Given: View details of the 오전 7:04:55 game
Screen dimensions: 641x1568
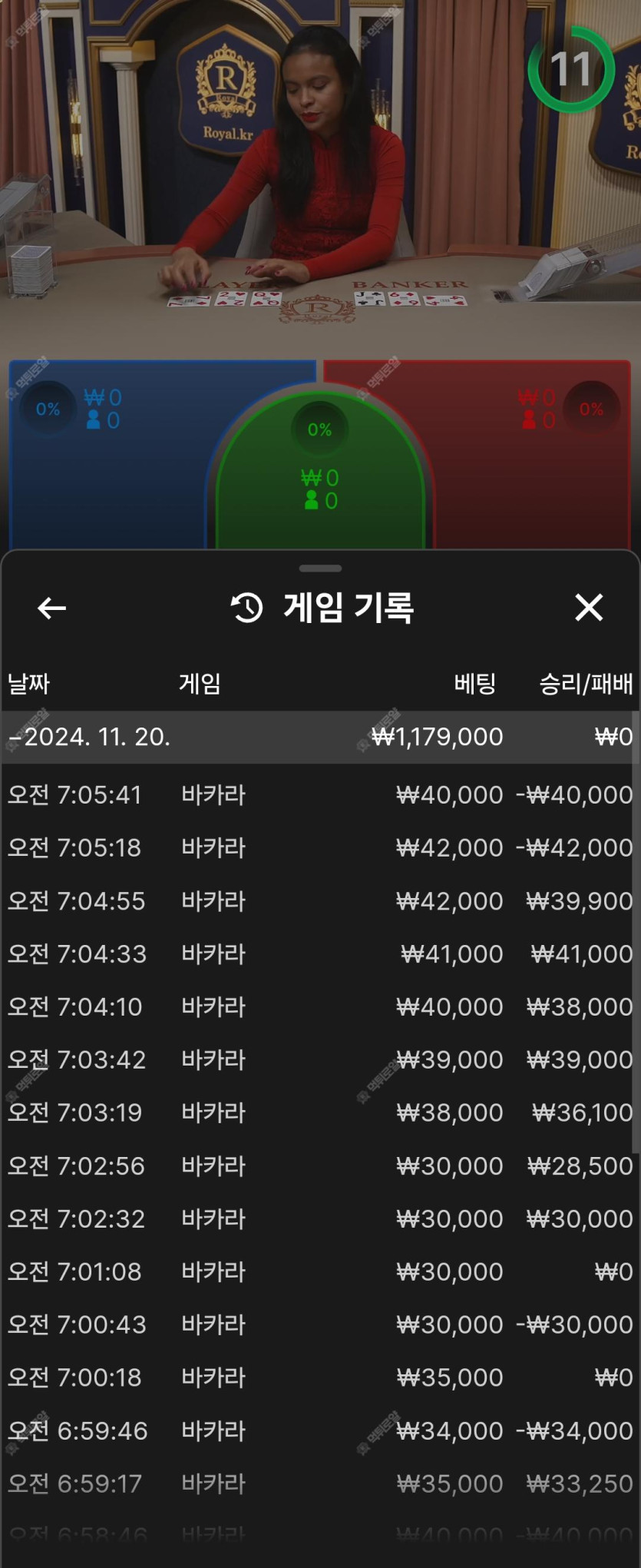Looking at the screenshot, I should pos(319,900).
